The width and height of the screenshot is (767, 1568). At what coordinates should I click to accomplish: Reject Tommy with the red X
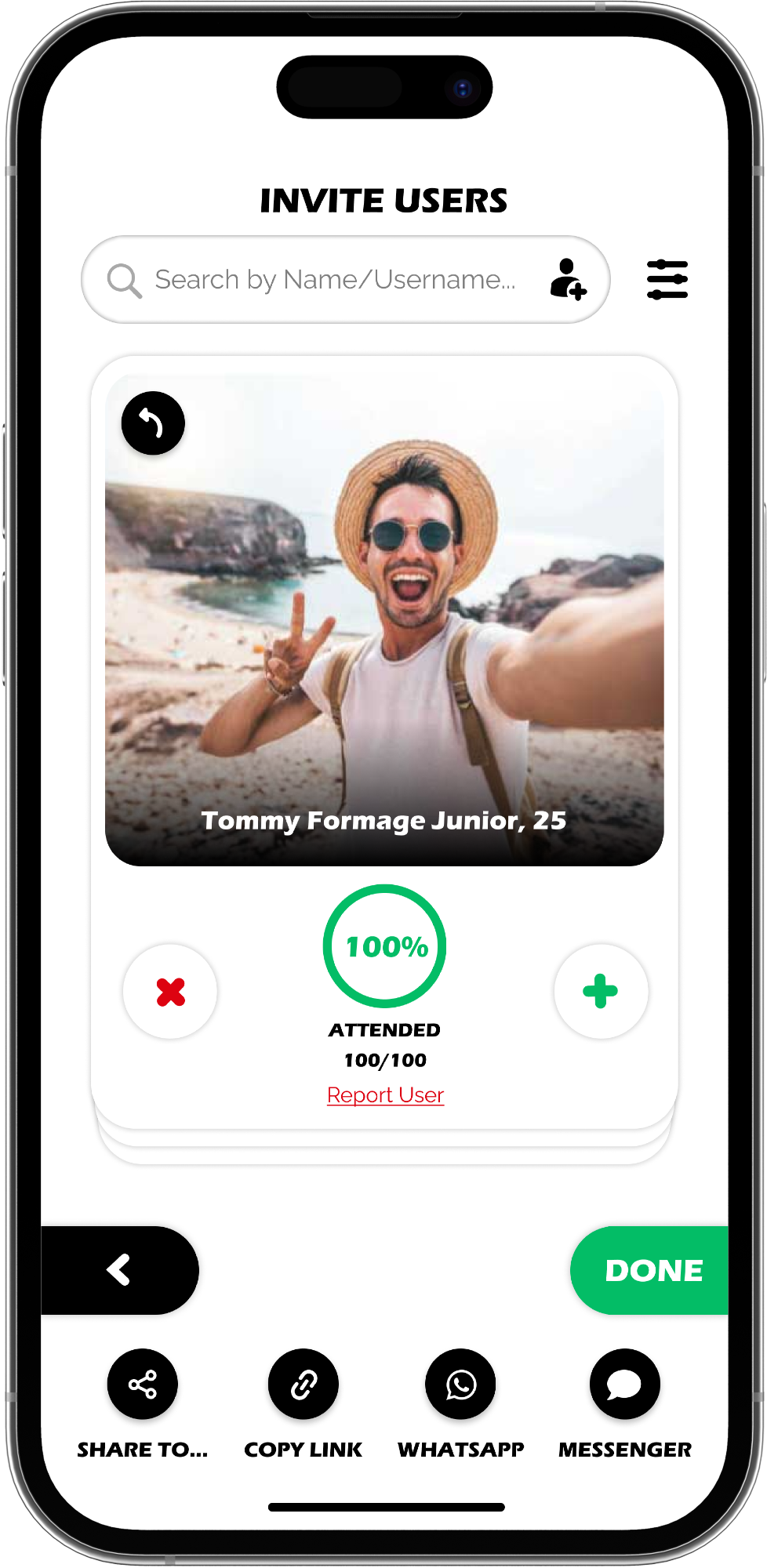coord(170,992)
